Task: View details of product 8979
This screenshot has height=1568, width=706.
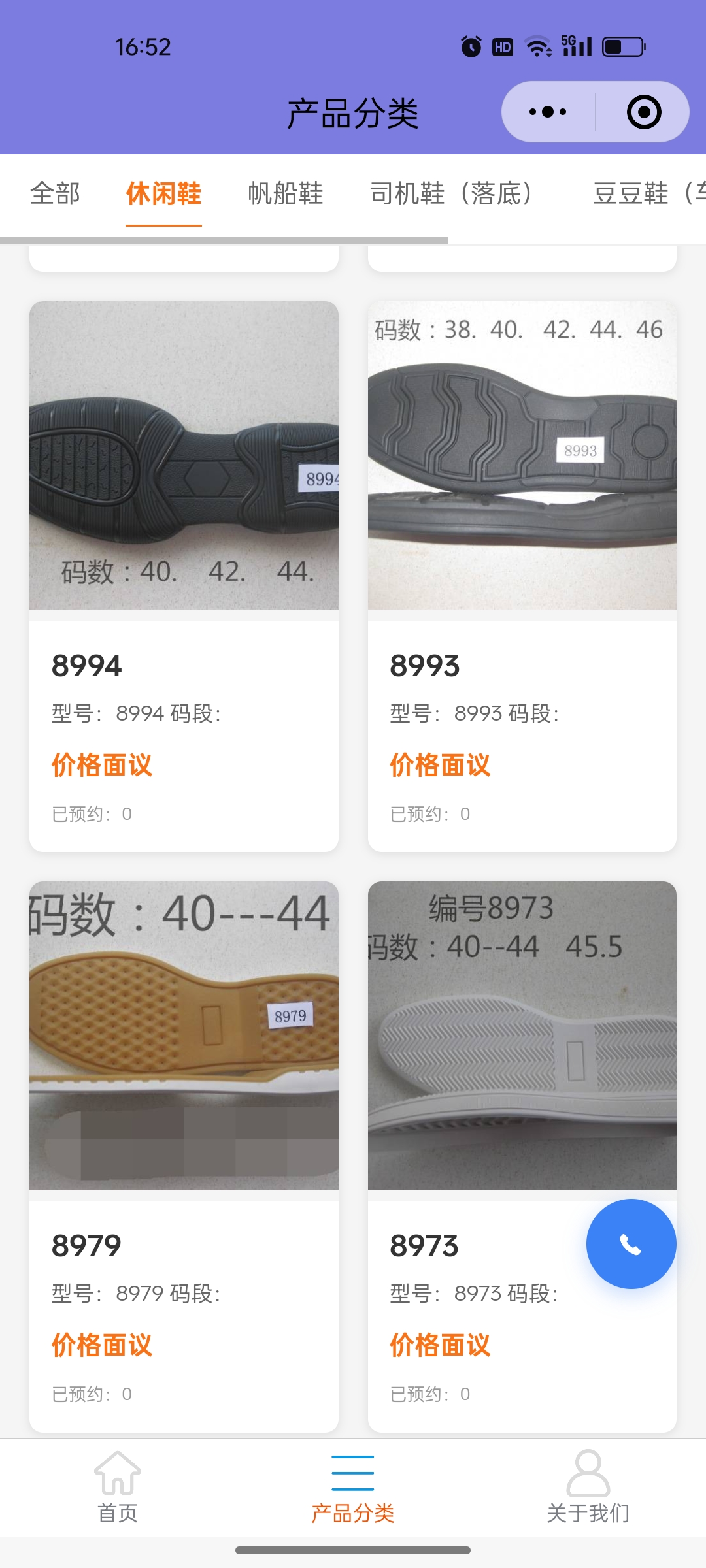Action: pos(184,1156)
